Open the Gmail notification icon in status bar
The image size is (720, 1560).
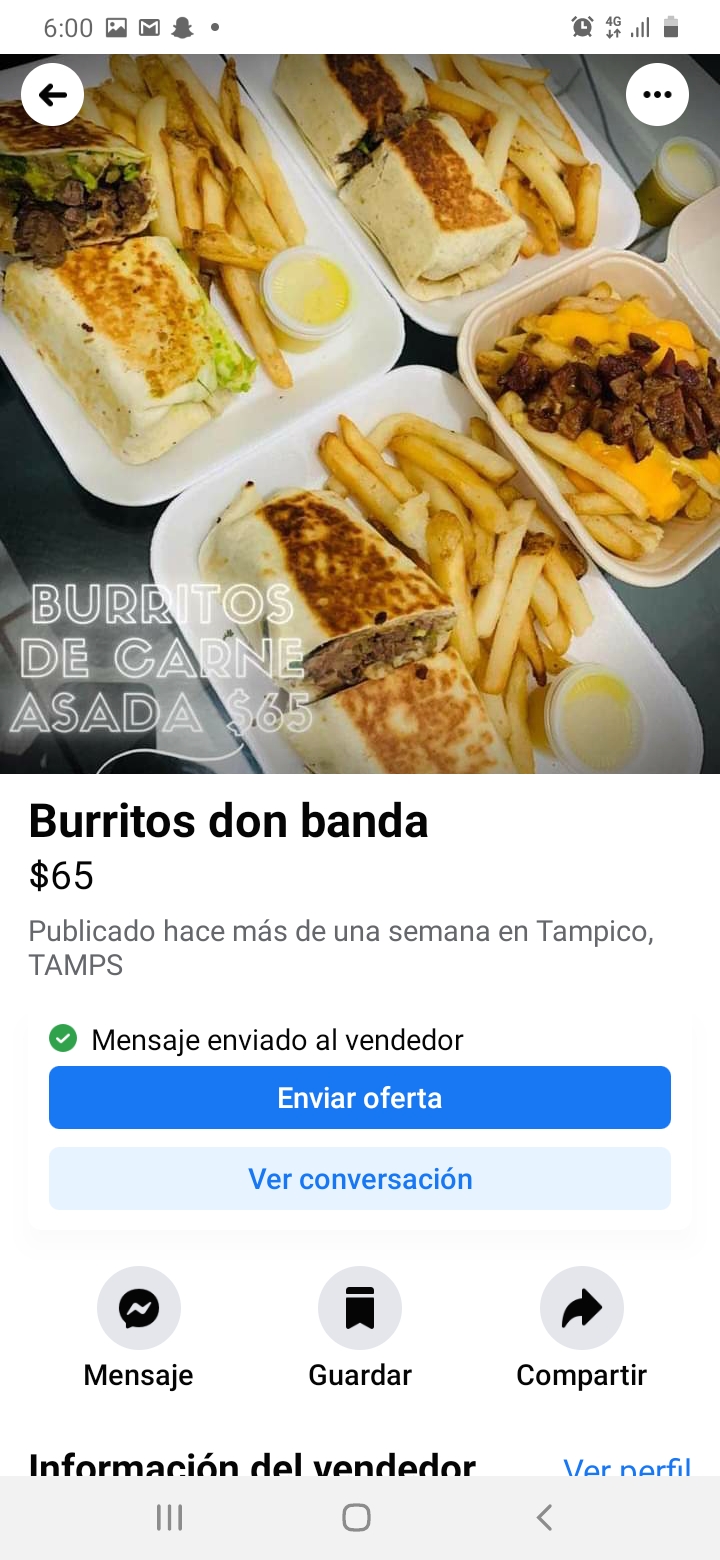coord(149,27)
